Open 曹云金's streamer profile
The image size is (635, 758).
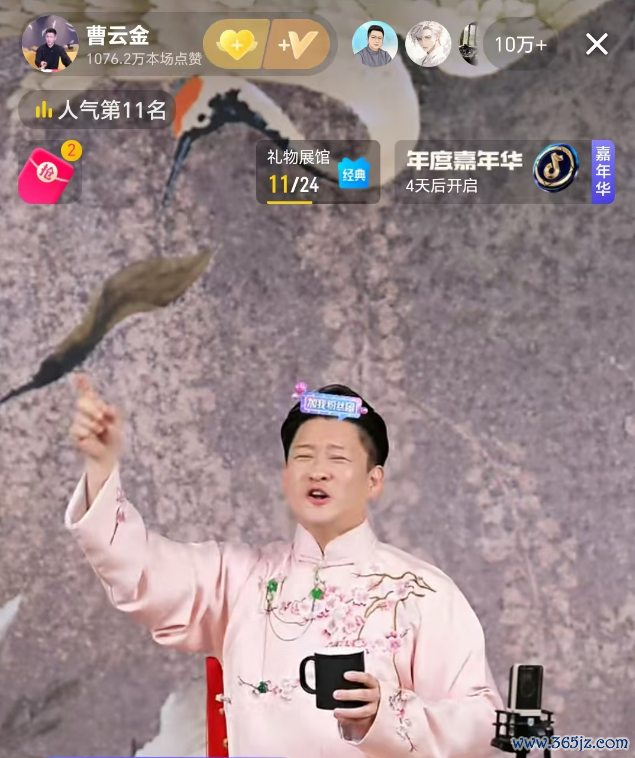tap(49, 44)
